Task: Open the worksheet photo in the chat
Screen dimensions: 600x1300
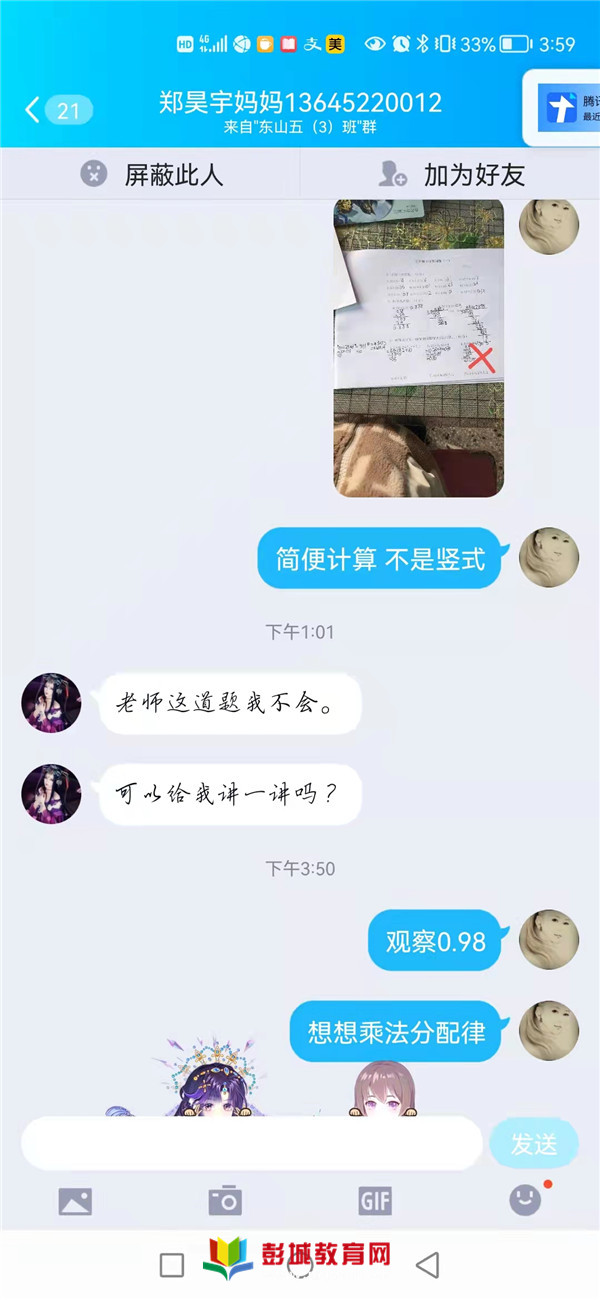Action: click(418, 347)
